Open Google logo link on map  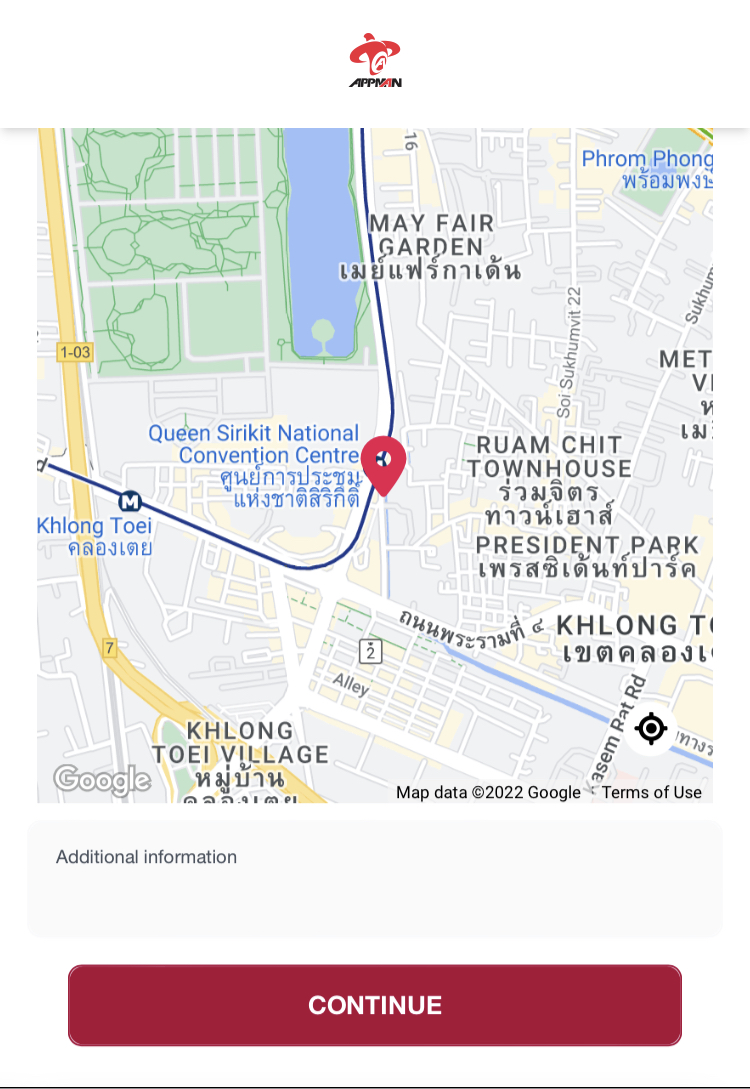102,779
